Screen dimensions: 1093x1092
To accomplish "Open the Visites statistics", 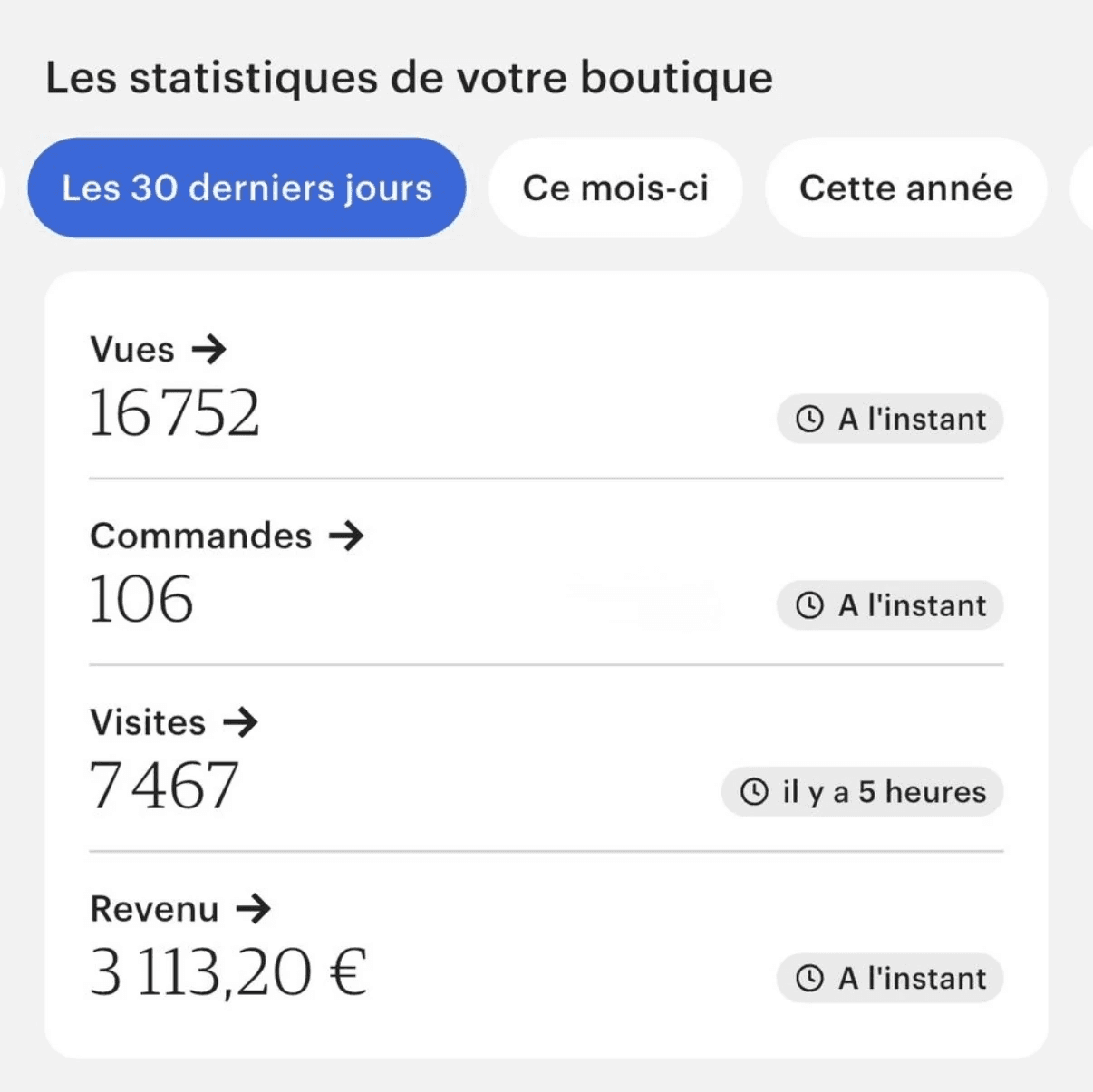I will pyautogui.click(x=174, y=722).
